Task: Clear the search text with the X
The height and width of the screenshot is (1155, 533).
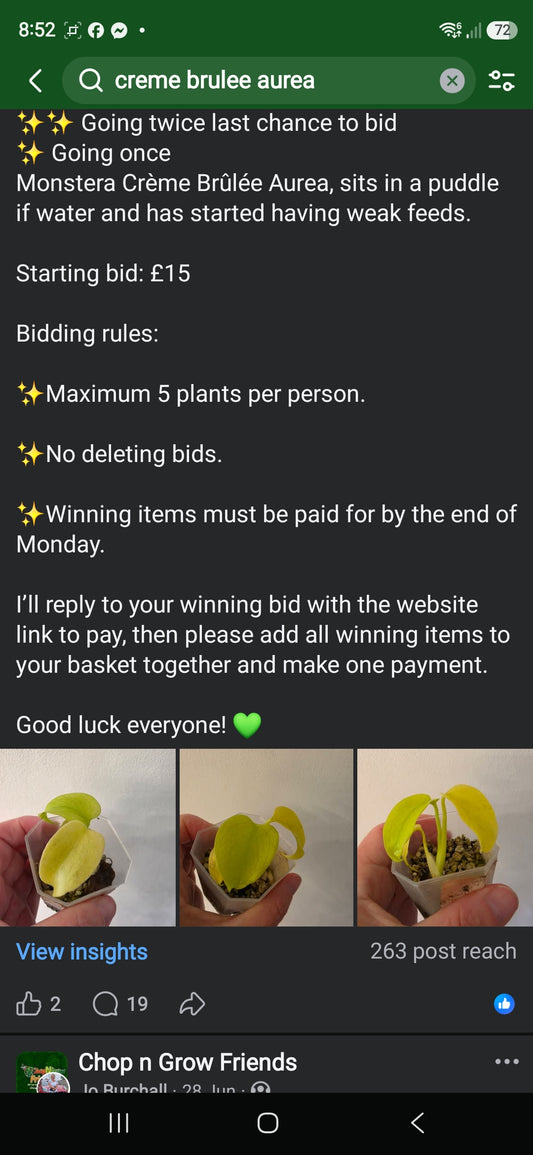Action: click(x=452, y=80)
